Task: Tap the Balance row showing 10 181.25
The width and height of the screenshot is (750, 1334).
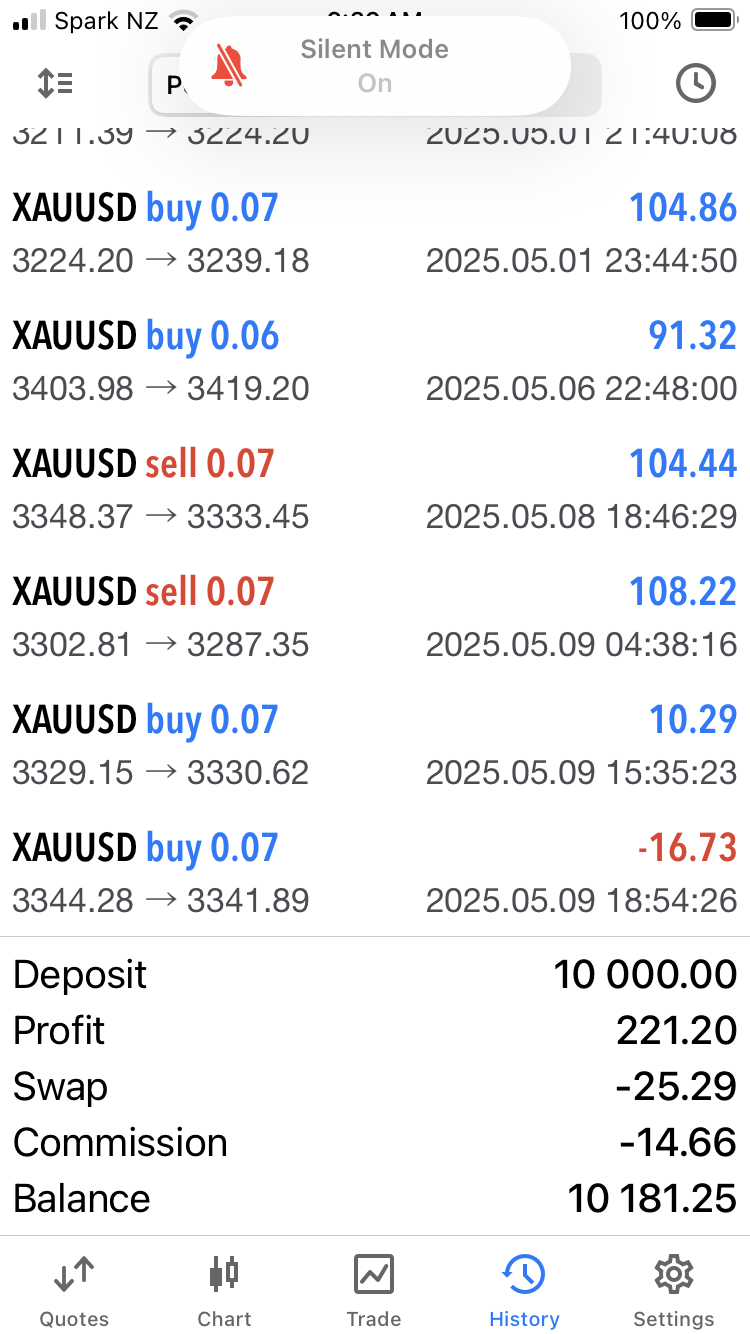Action: (375, 1198)
